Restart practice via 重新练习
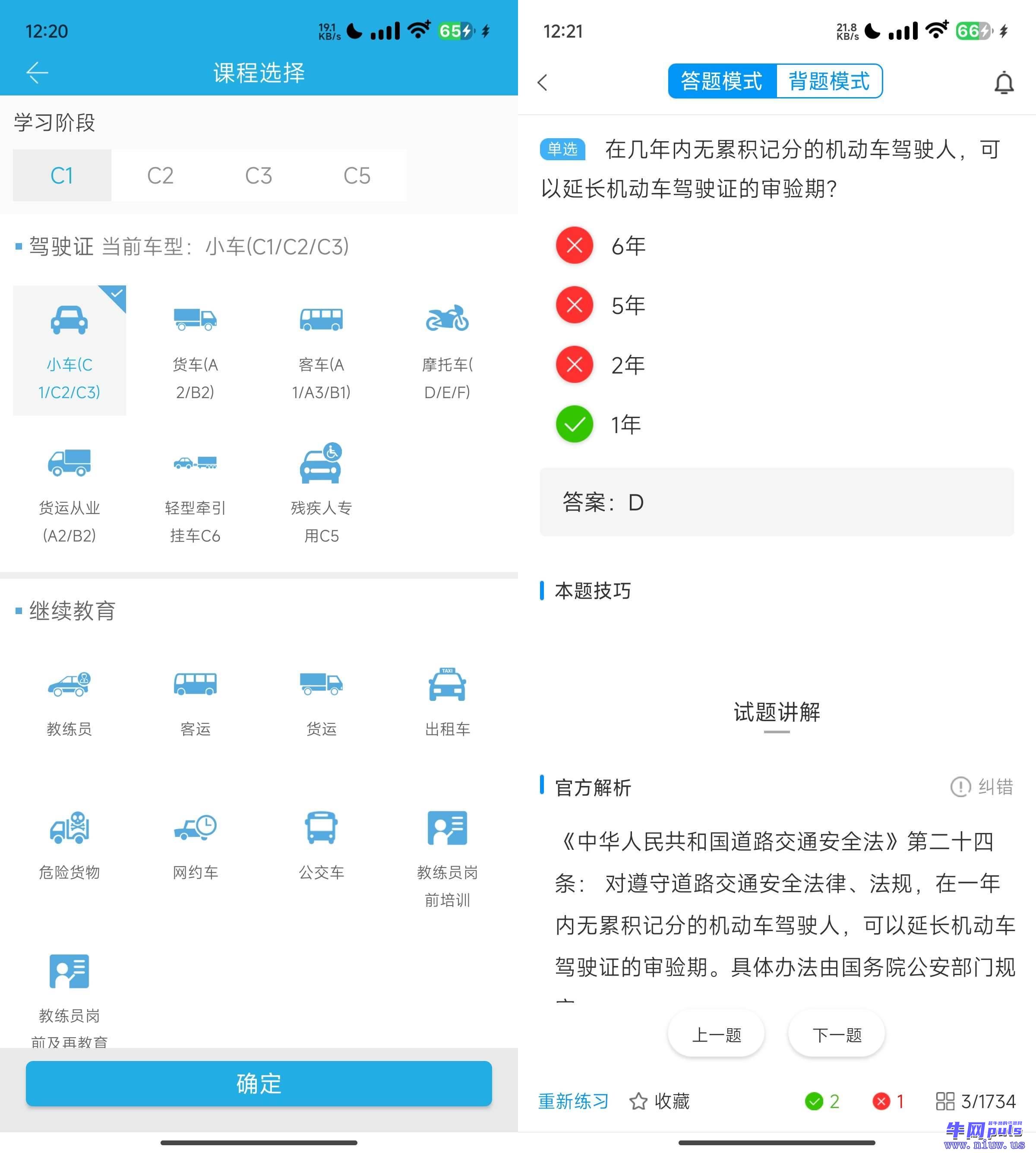Image resolution: width=1036 pixels, height=1153 pixels. coord(573,1101)
